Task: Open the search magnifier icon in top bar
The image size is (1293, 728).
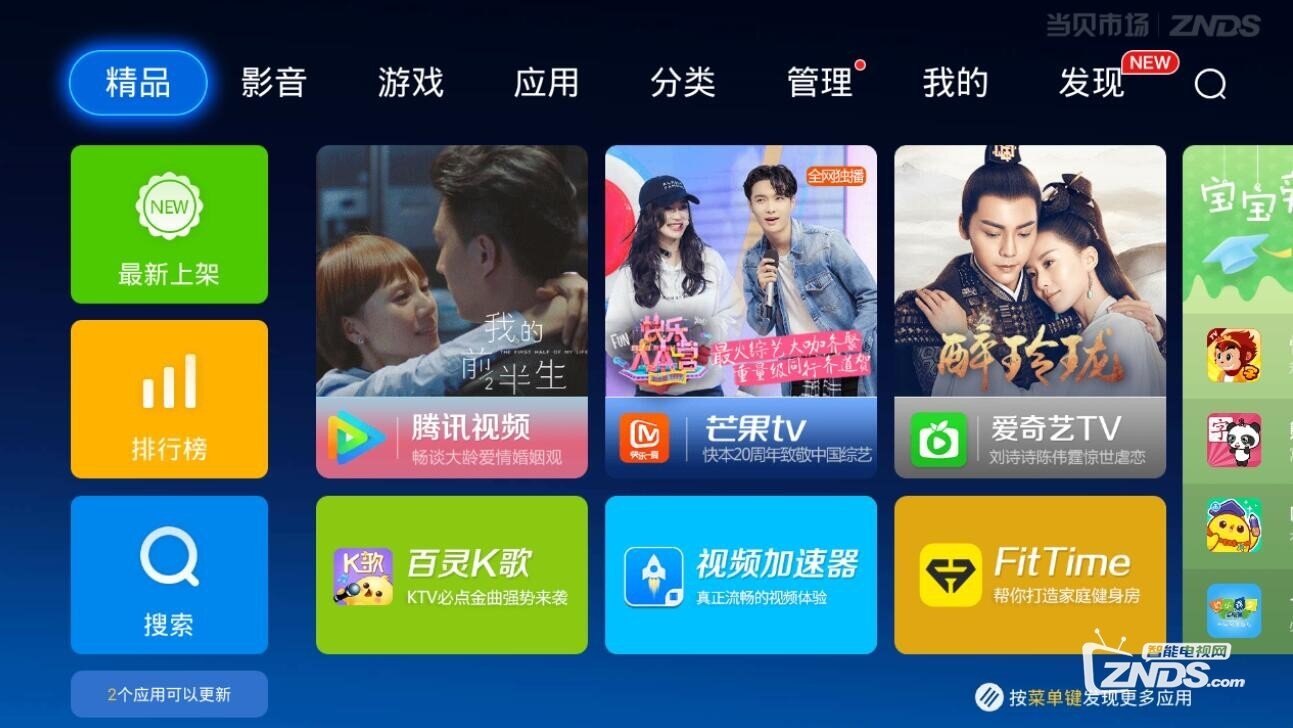Action: pyautogui.click(x=1210, y=85)
